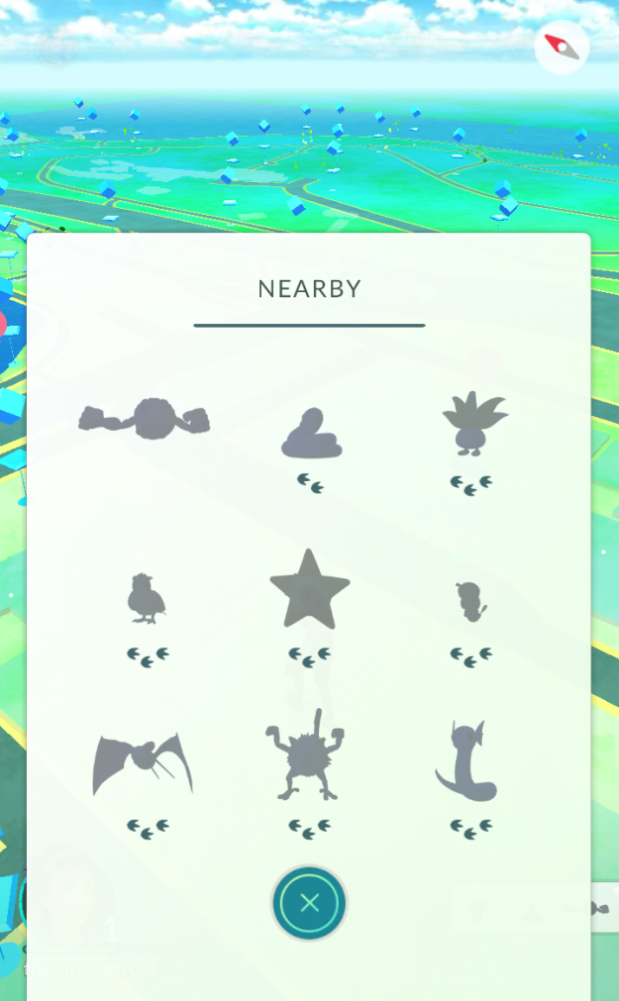
Task: Select the coiled snake silhouette
Action: click(311, 434)
